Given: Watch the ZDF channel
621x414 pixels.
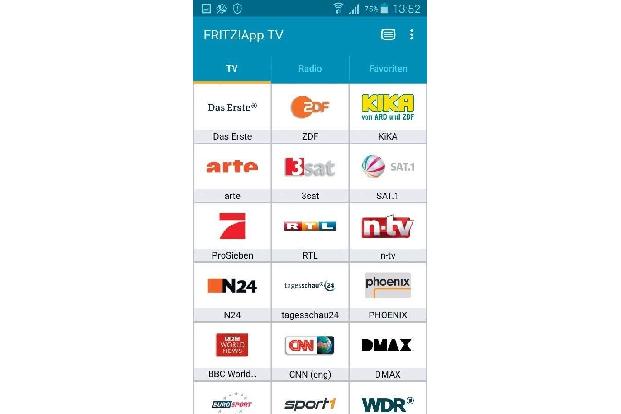Looking at the screenshot, I should (310, 113).
